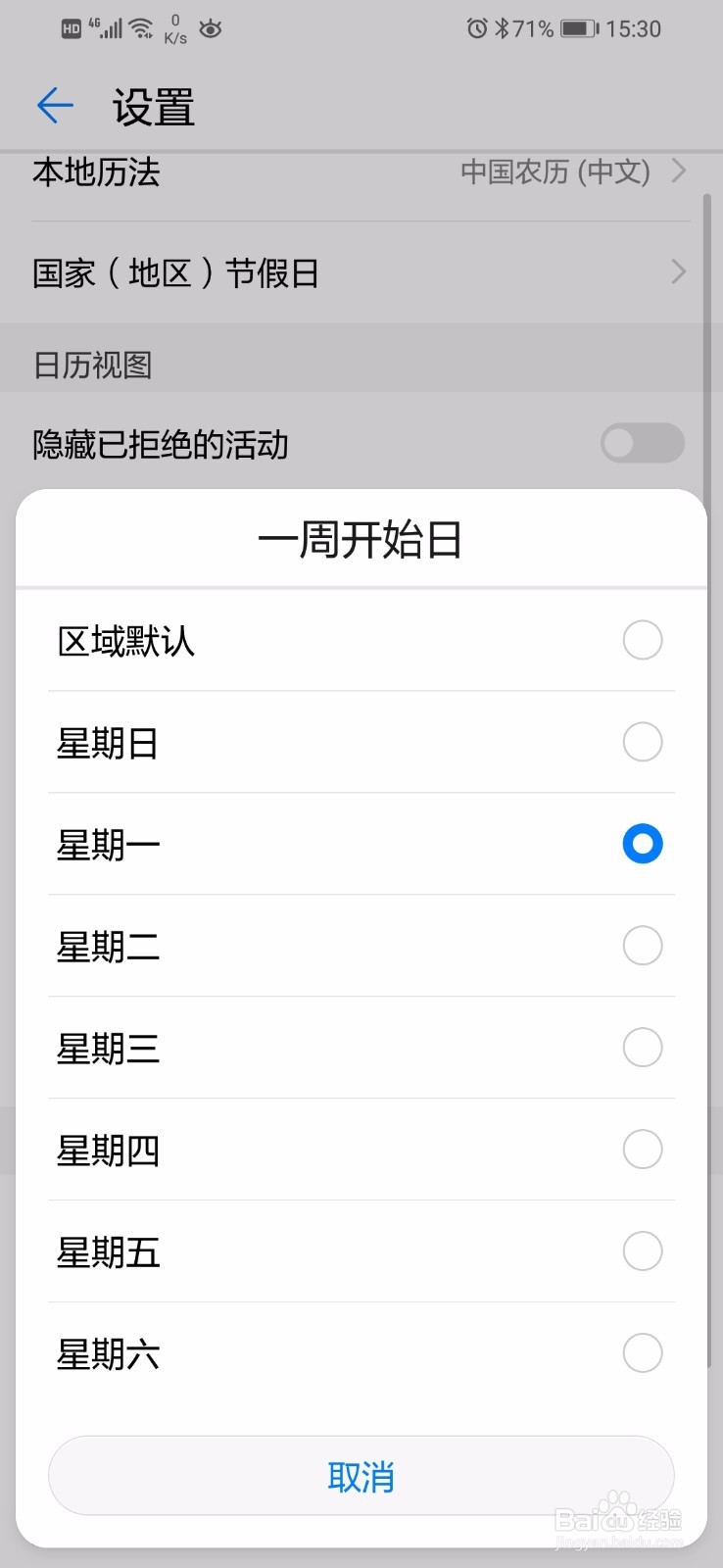
Task: Click the eye comfort mode icon
Action: (x=211, y=29)
